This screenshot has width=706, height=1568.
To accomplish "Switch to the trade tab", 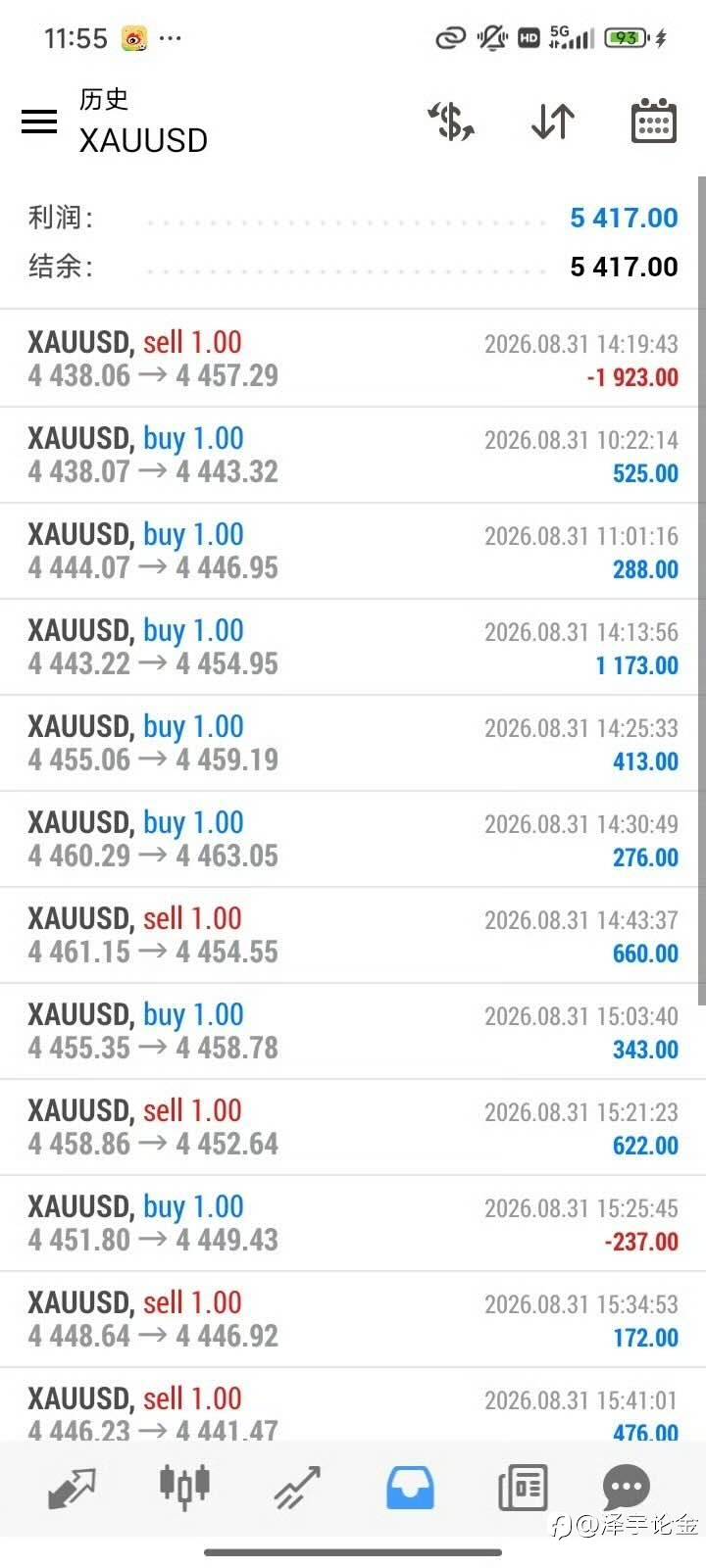I will (x=297, y=1488).
